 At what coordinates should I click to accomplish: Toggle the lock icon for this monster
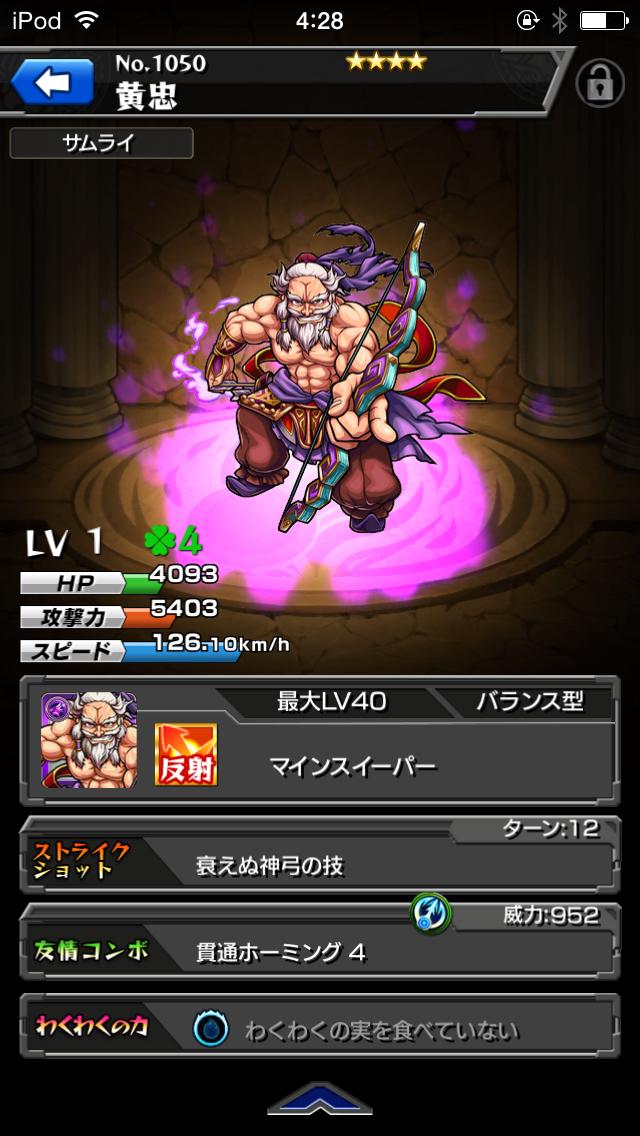[x=600, y=84]
